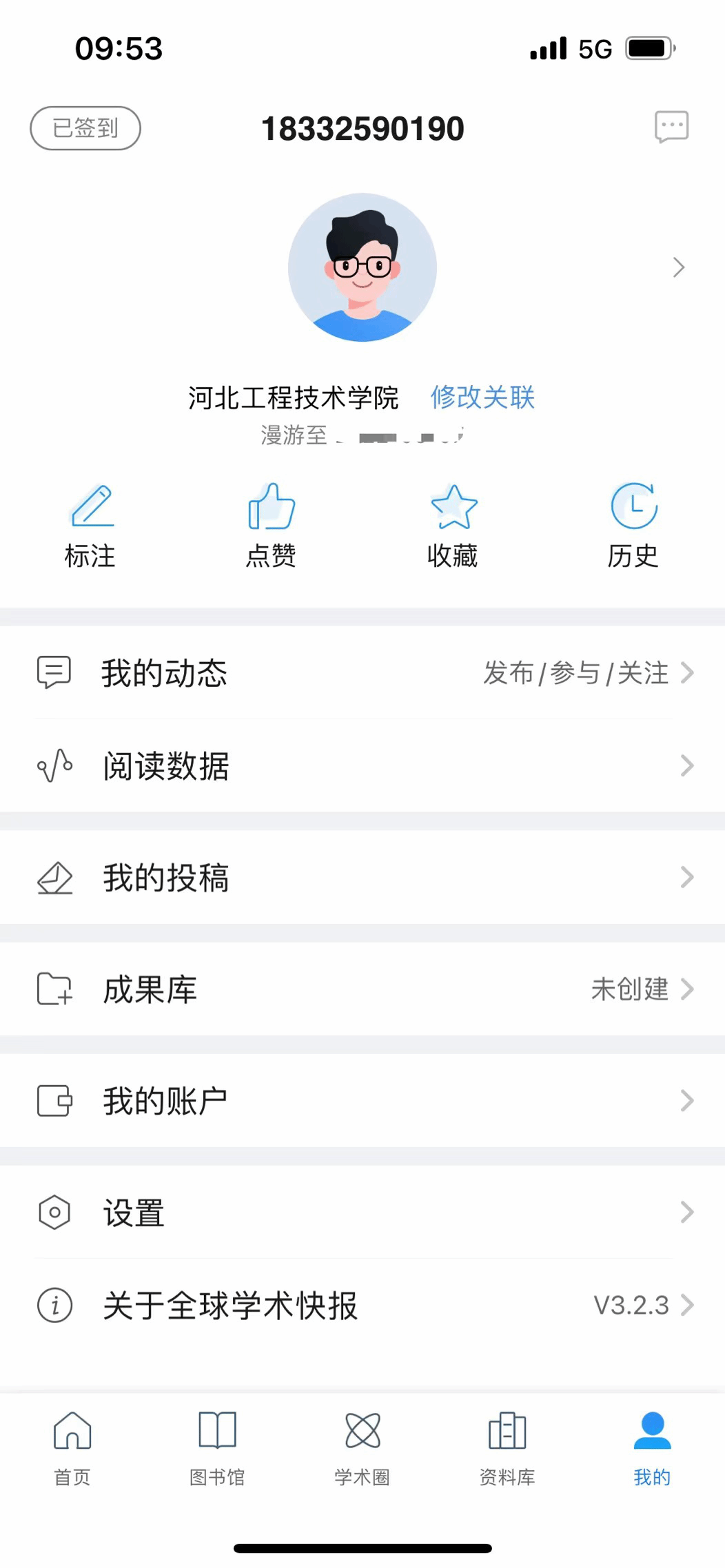725x1568 pixels.
Task: Open 我的账户 account
Action: [x=362, y=1101]
